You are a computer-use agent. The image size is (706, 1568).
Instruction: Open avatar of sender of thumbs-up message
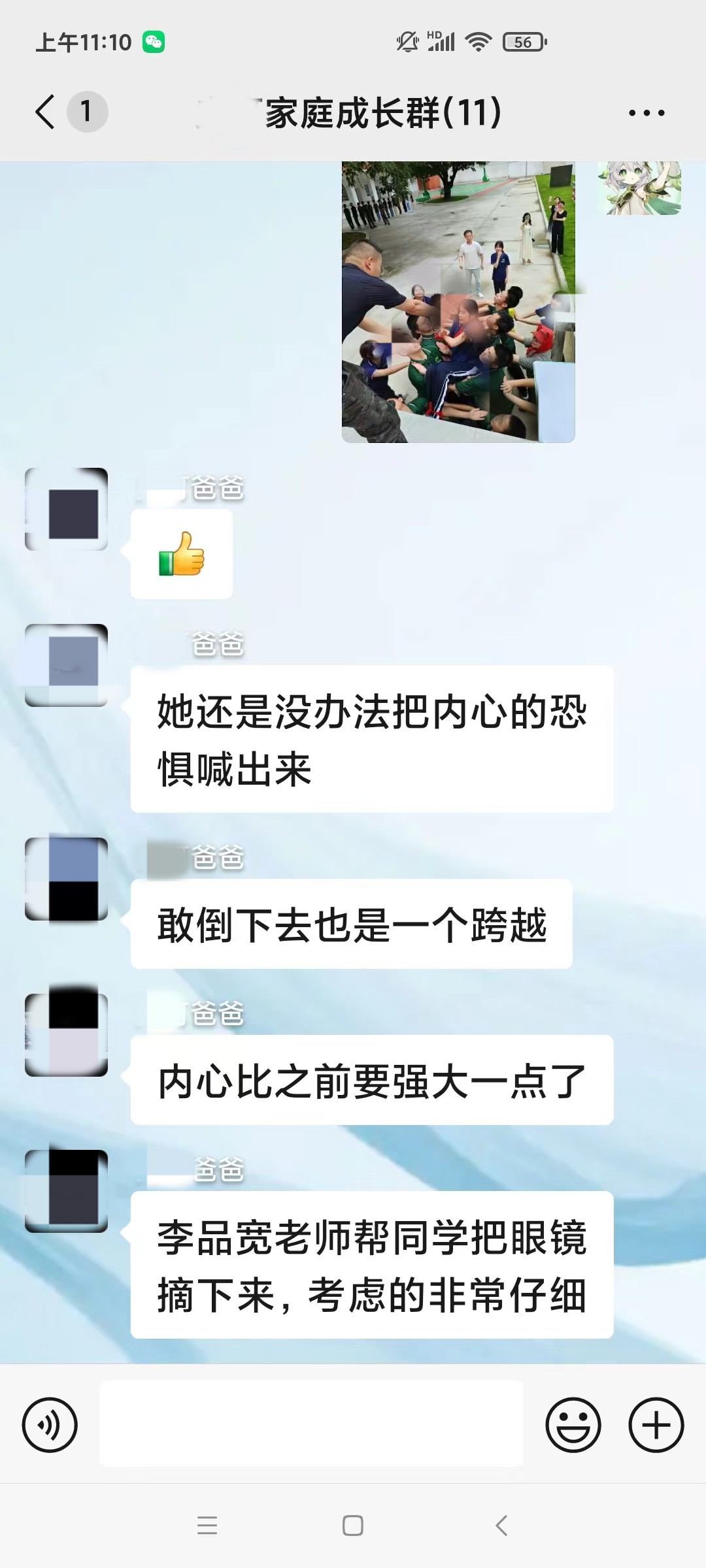[67, 510]
